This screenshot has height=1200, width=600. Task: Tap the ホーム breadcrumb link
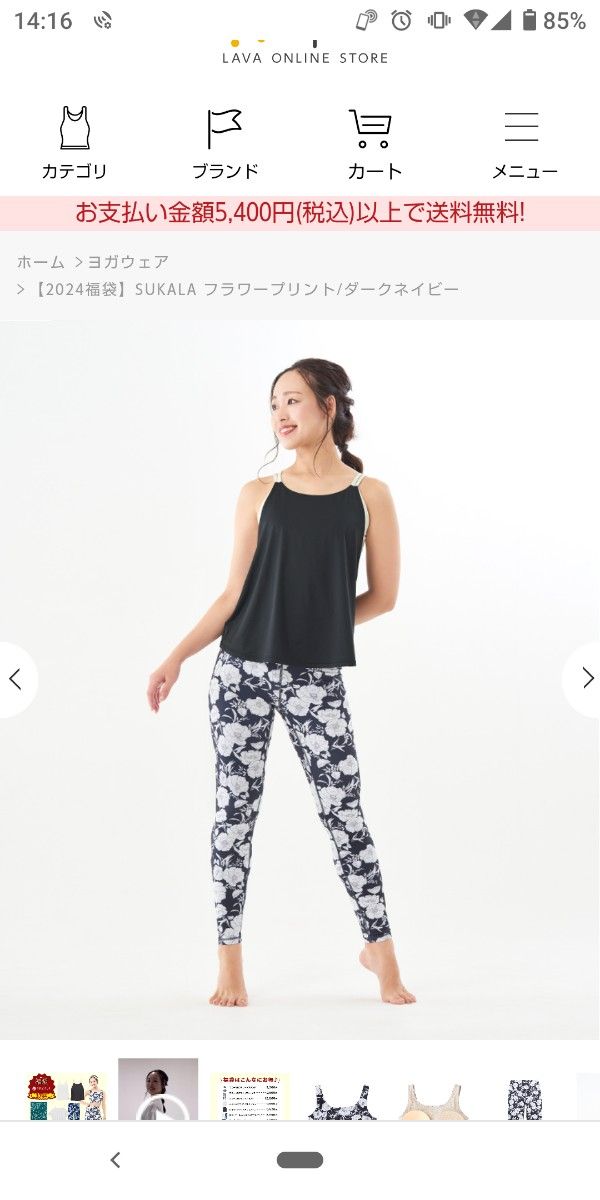pos(40,262)
